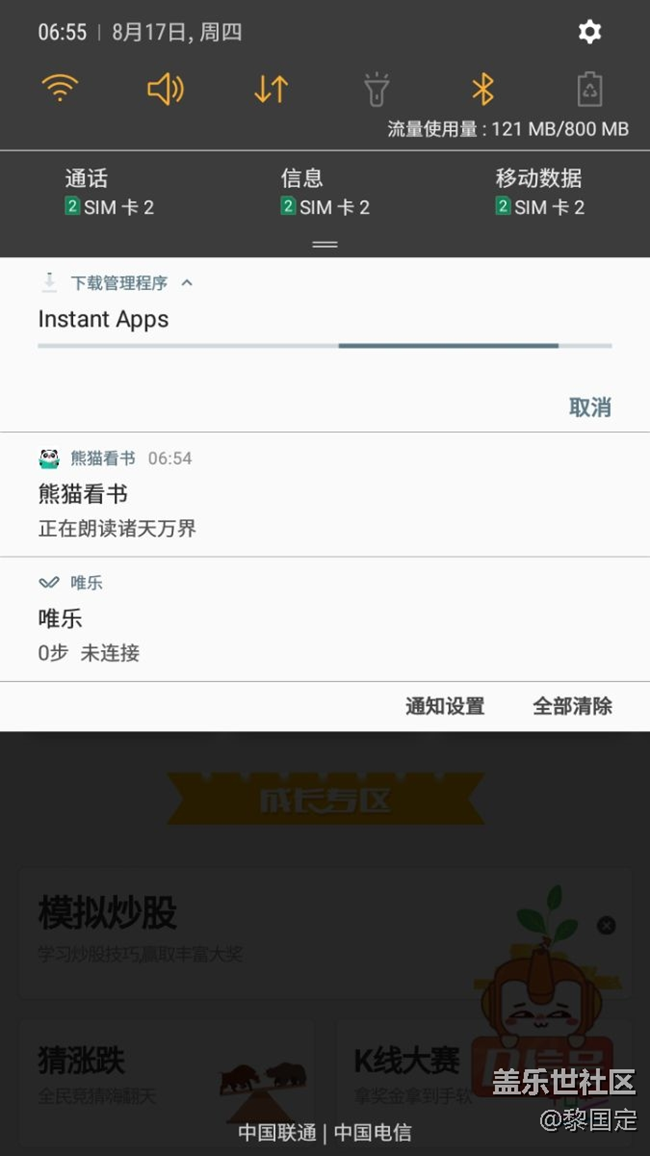This screenshot has height=1156, width=650.
Task: Change the SIM for 信息
Action: pos(325,193)
